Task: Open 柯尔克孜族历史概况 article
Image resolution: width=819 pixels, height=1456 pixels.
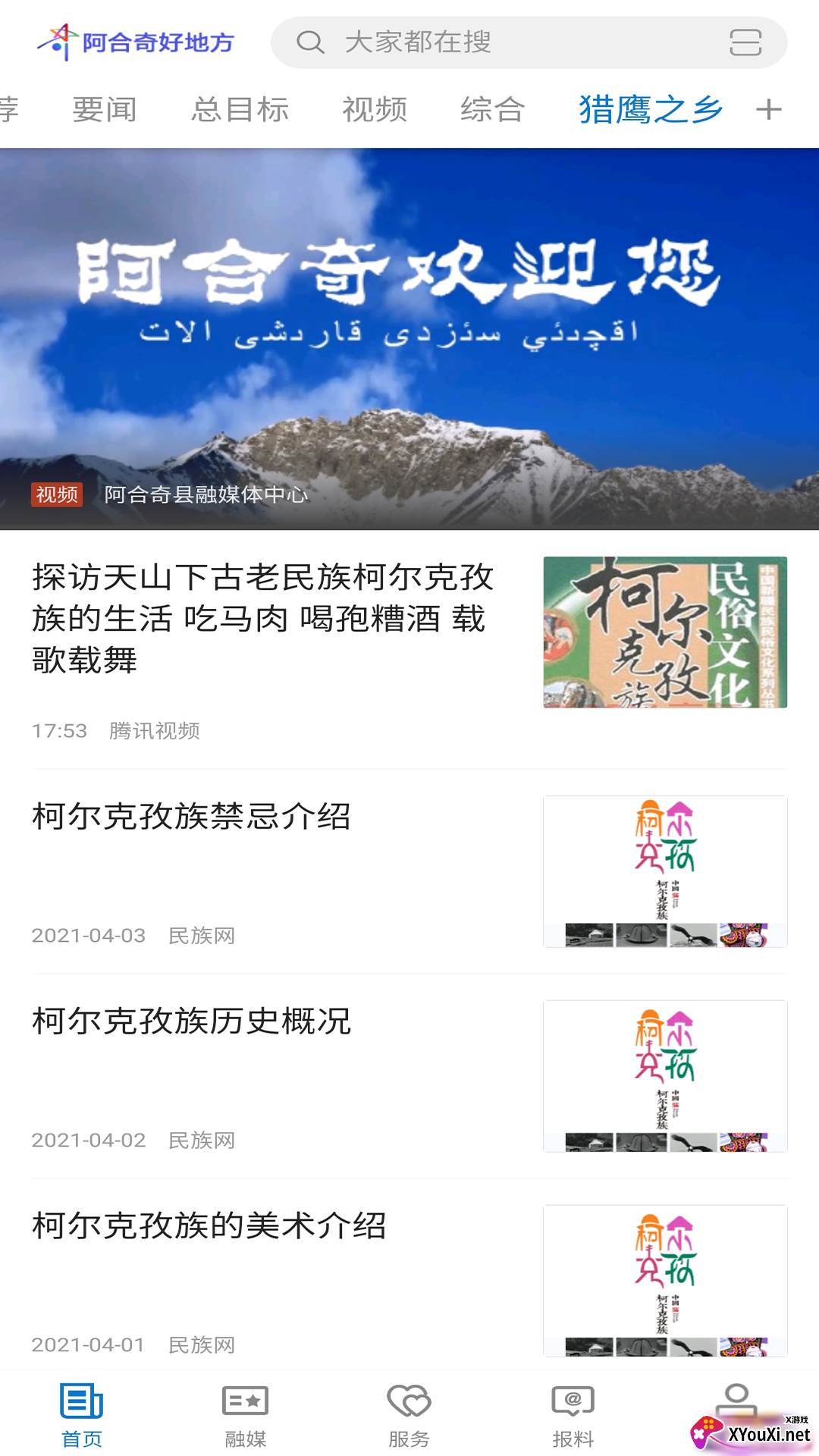Action: (191, 1021)
